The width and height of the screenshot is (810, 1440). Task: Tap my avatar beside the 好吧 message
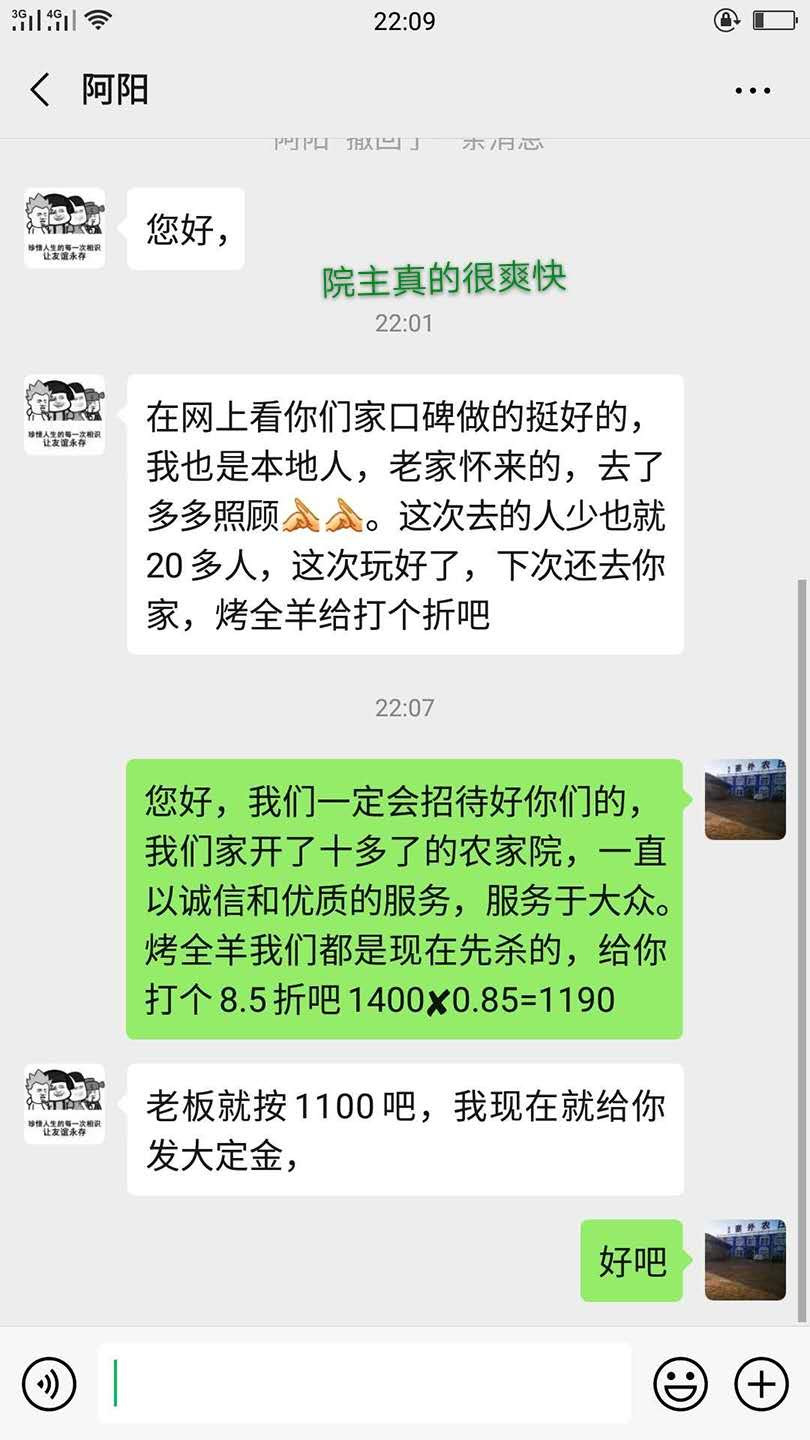point(745,1260)
